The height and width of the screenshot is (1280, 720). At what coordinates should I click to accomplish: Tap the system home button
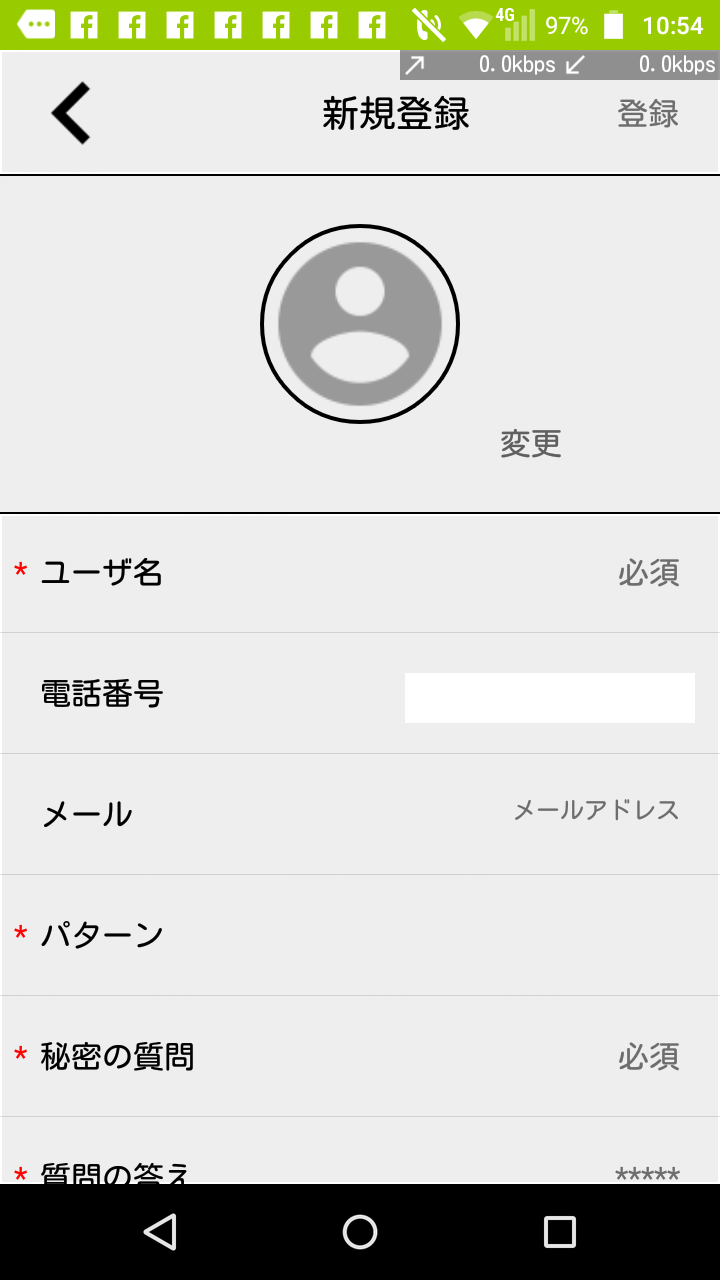(x=360, y=1232)
